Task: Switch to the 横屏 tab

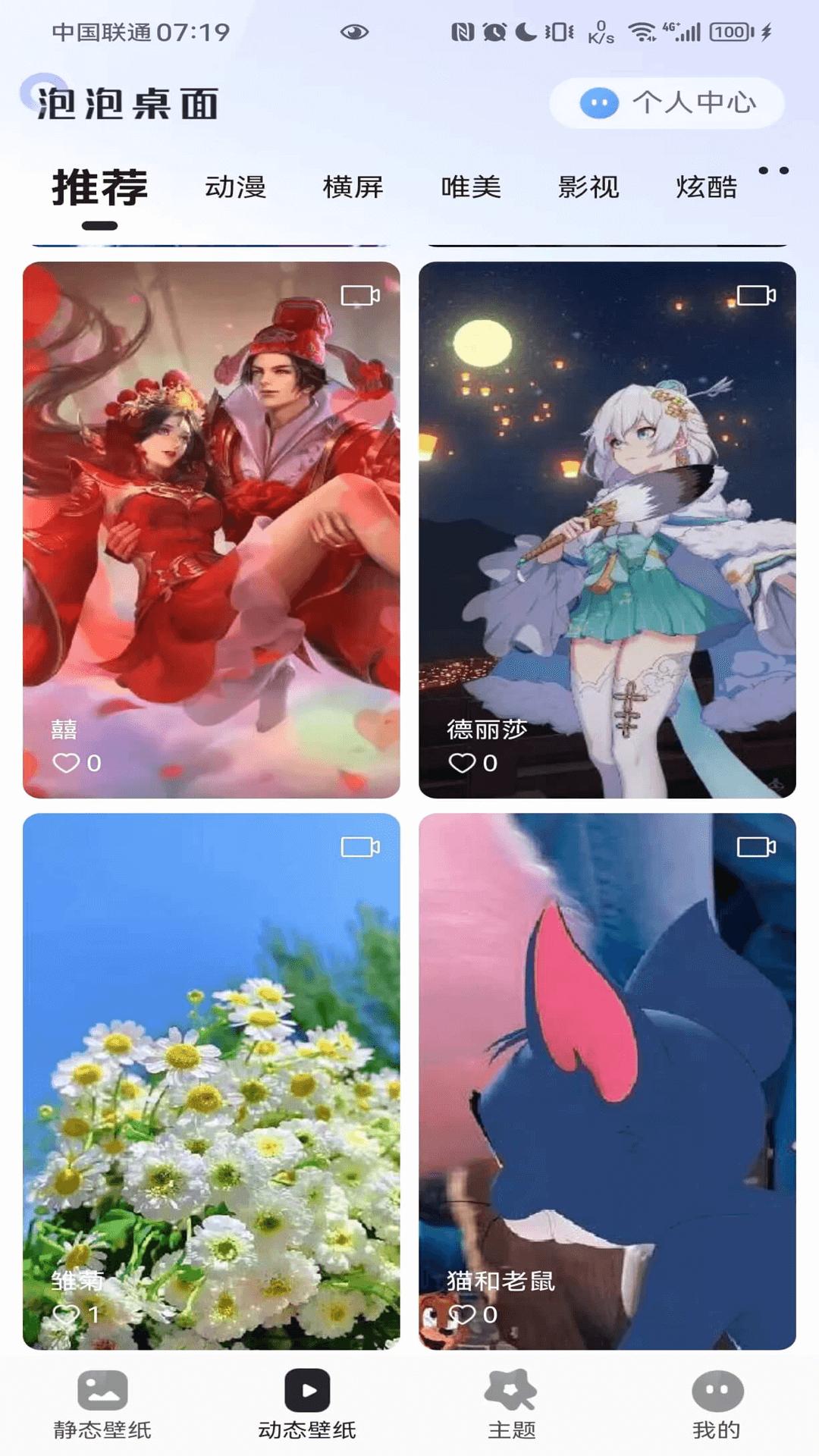Action: click(x=353, y=187)
